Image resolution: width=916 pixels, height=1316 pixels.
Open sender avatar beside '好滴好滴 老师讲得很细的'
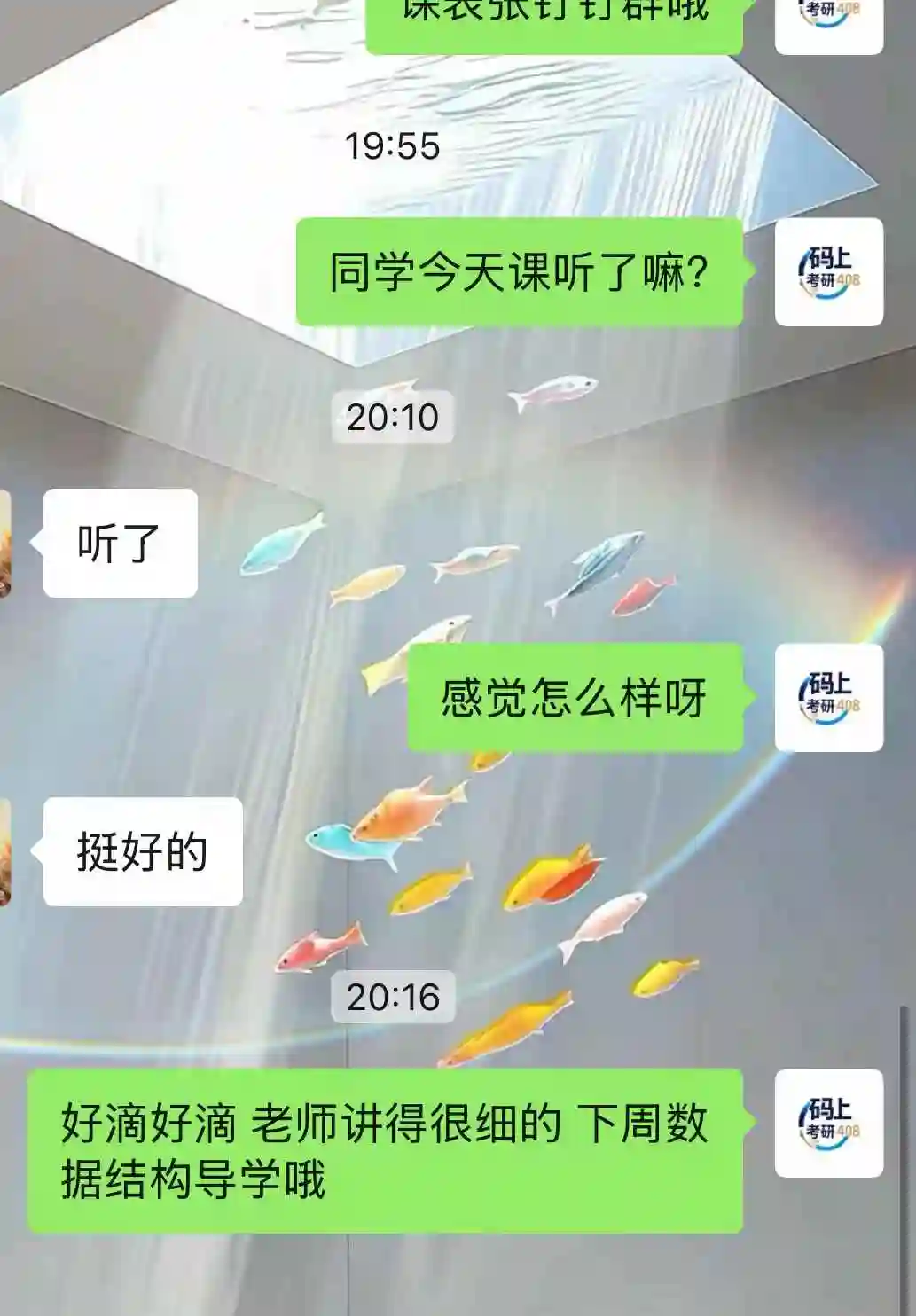click(828, 1123)
